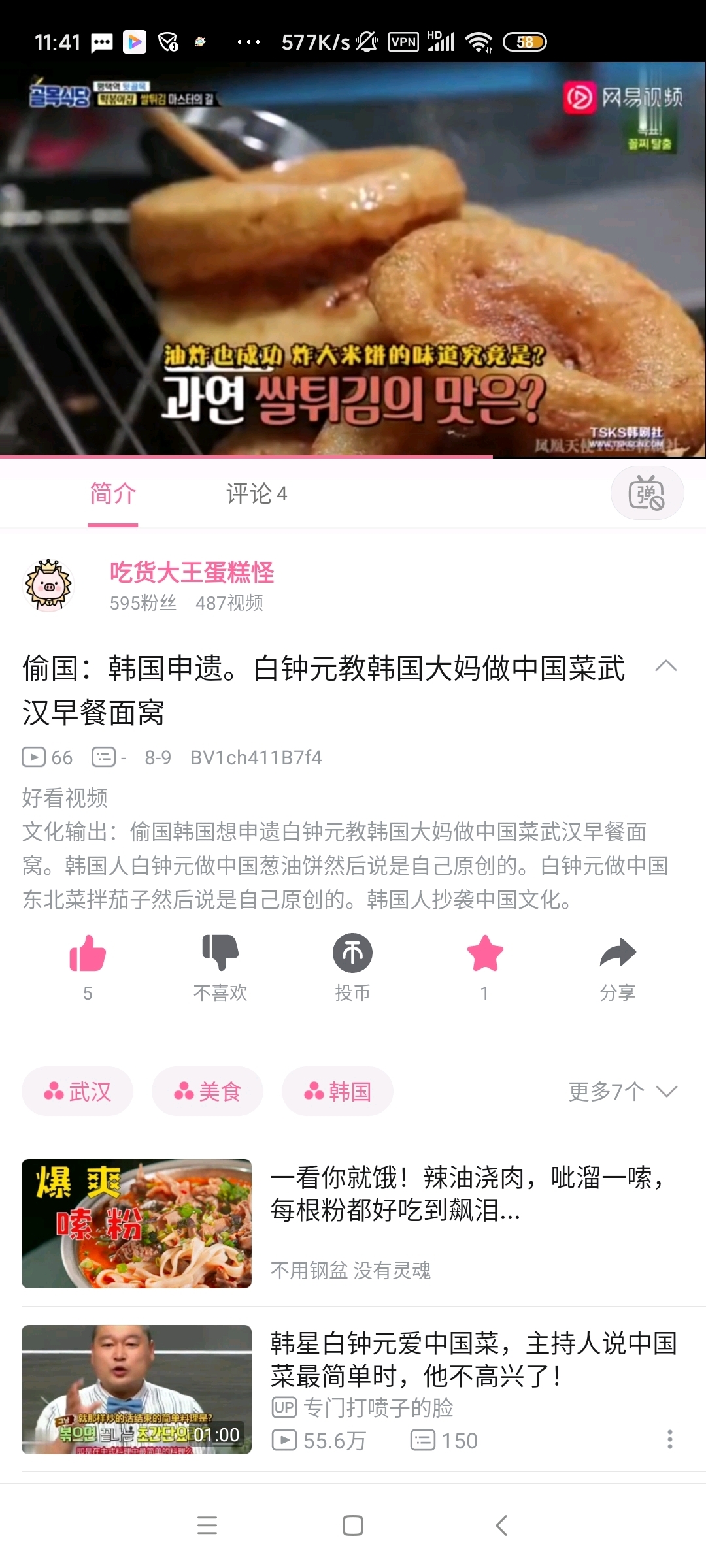Share this video via 分享

(617, 953)
